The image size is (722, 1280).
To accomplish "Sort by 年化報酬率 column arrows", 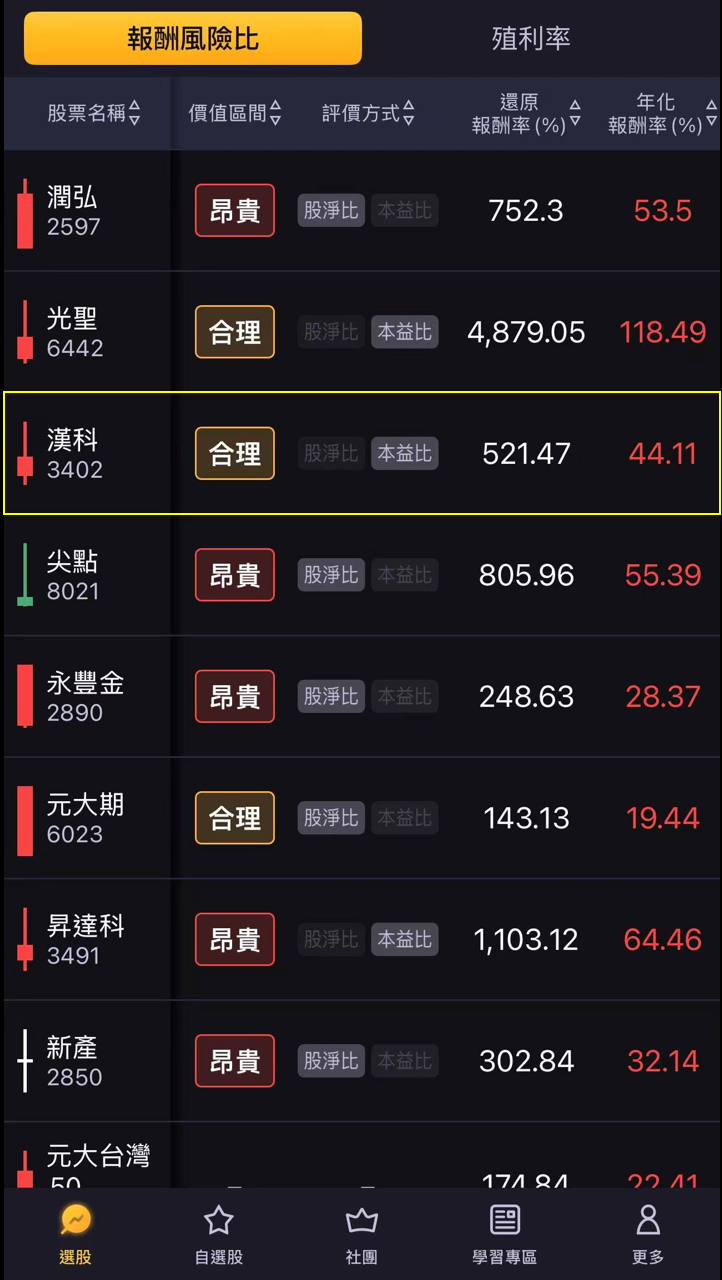I will (710, 113).
